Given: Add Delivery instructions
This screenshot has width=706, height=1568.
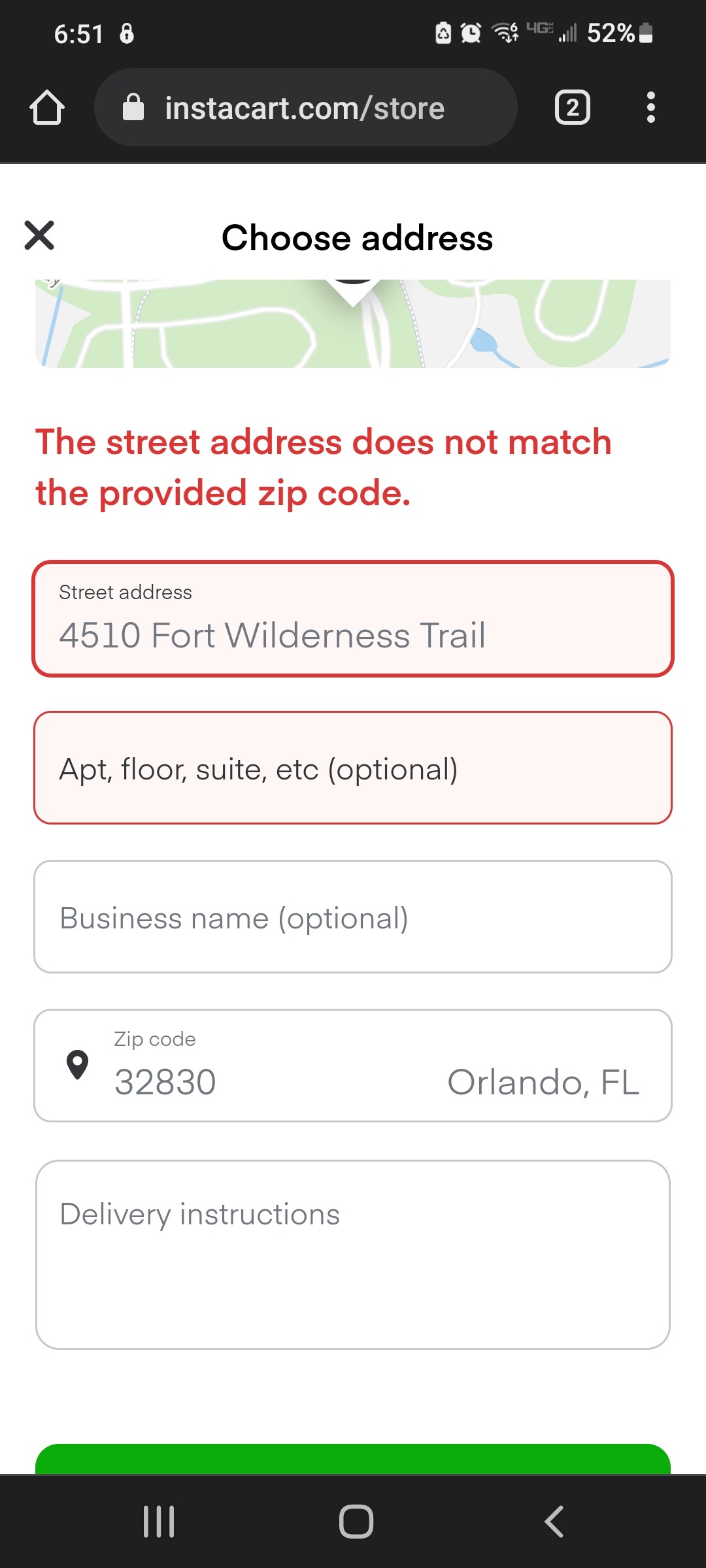Looking at the screenshot, I should pyautogui.click(x=353, y=1254).
